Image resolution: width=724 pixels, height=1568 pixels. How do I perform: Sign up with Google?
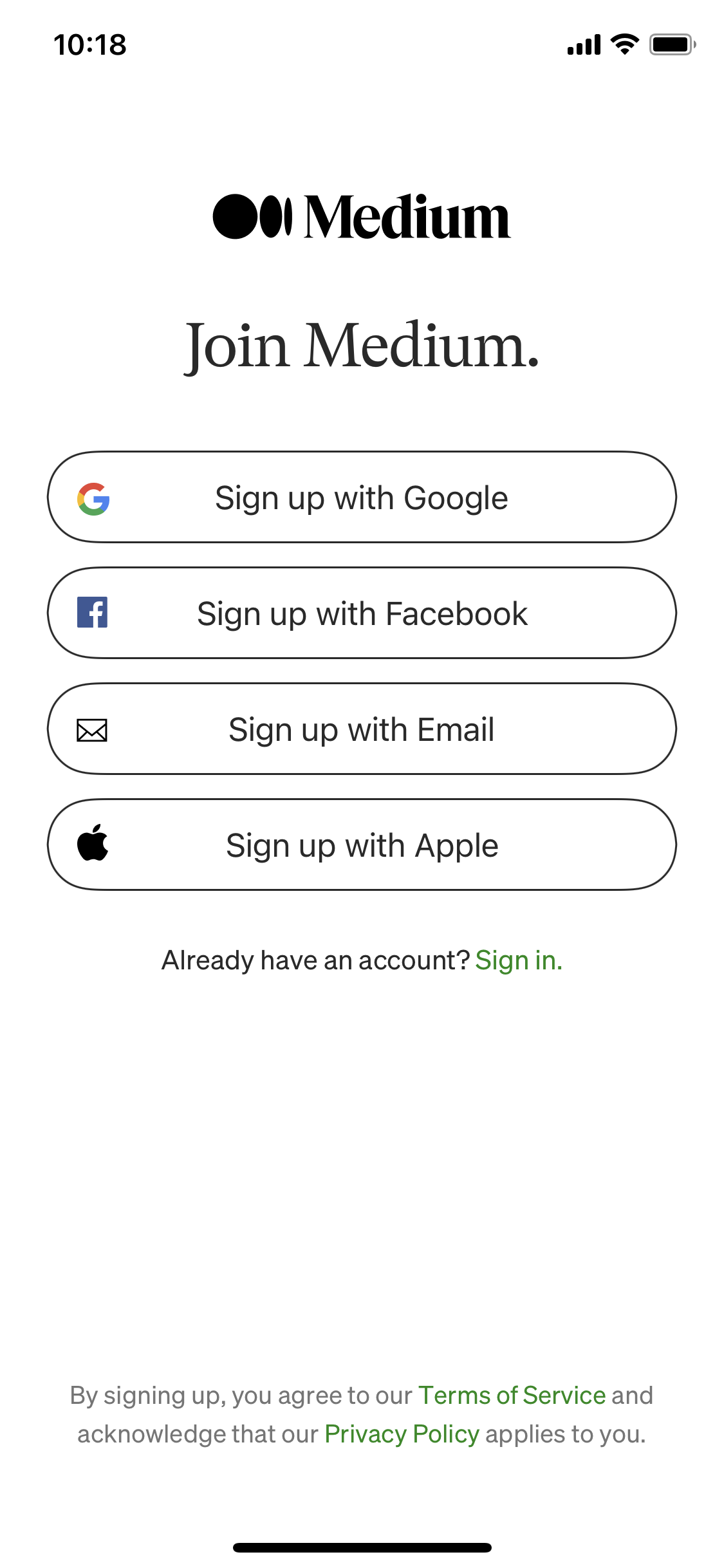coord(362,498)
